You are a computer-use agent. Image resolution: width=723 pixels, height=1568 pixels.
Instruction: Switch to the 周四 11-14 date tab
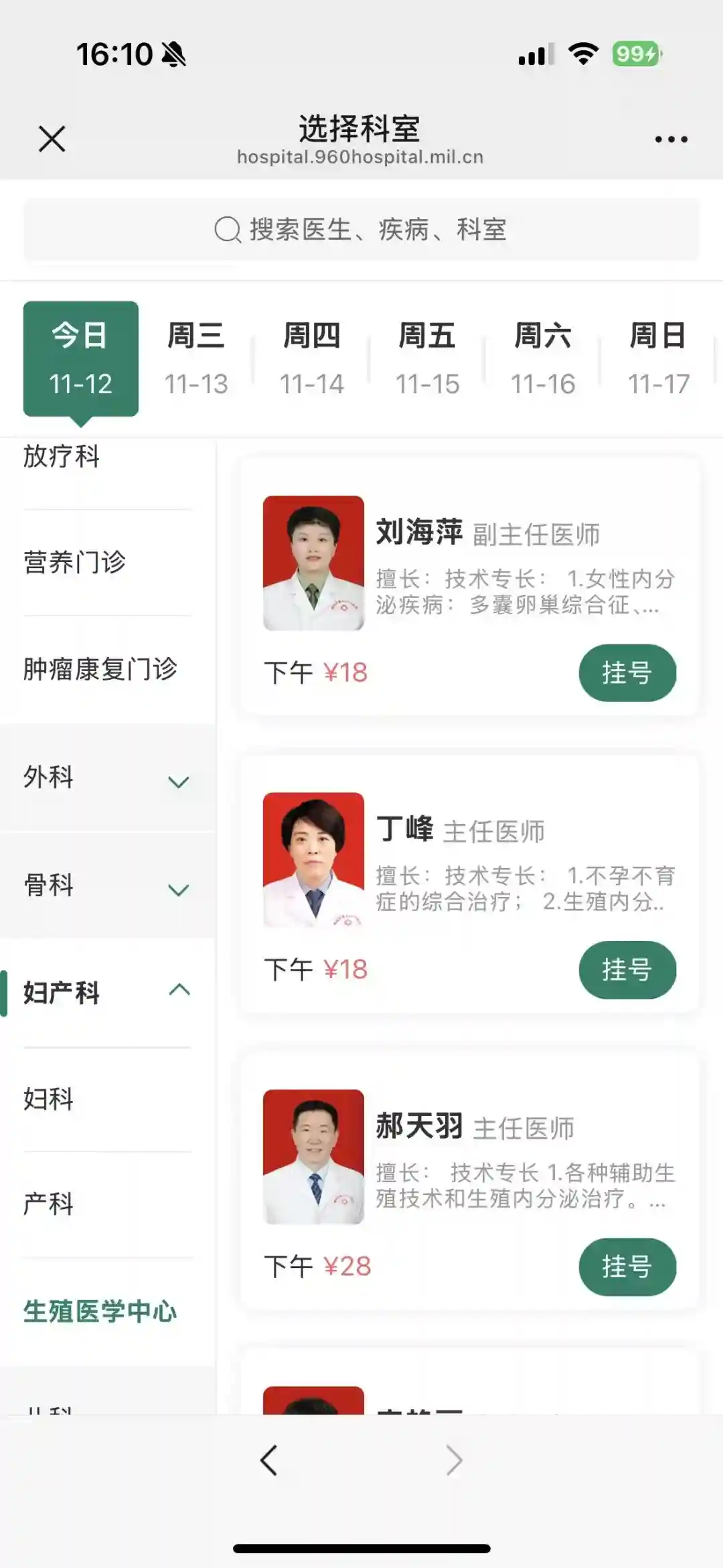tap(312, 359)
